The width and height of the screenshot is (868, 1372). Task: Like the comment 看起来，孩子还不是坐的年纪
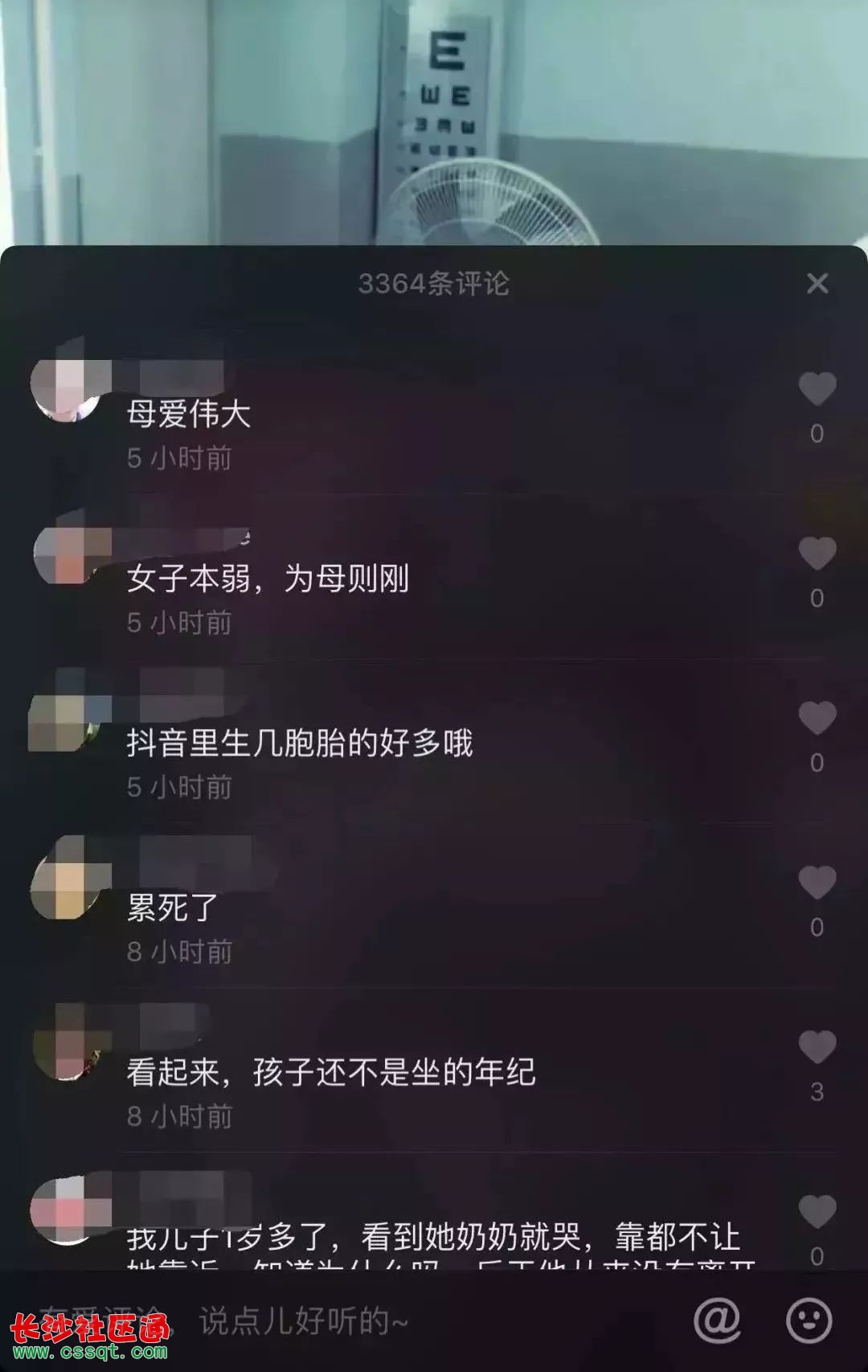tap(817, 1046)
